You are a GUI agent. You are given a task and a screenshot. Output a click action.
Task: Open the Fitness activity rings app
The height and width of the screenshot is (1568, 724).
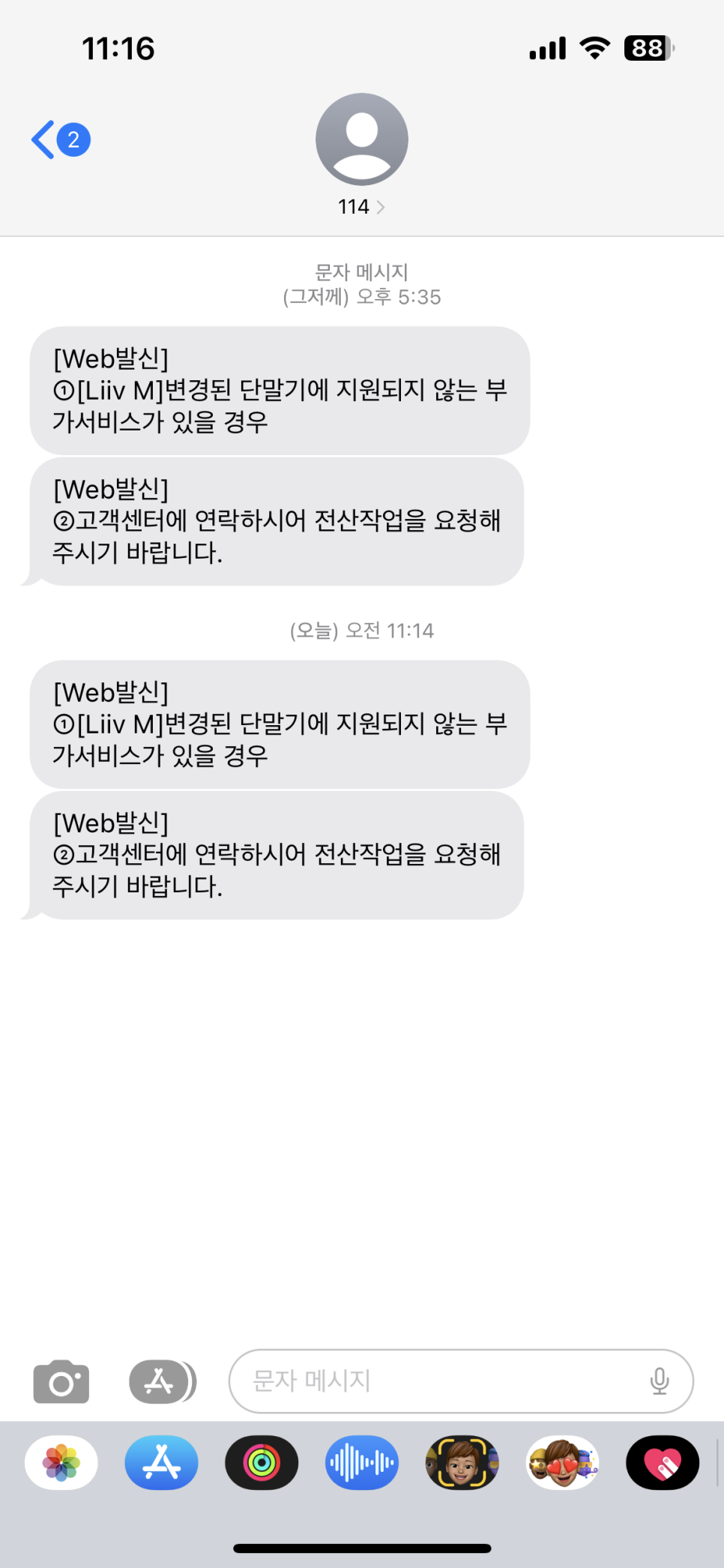click(x=262, y=1462)
